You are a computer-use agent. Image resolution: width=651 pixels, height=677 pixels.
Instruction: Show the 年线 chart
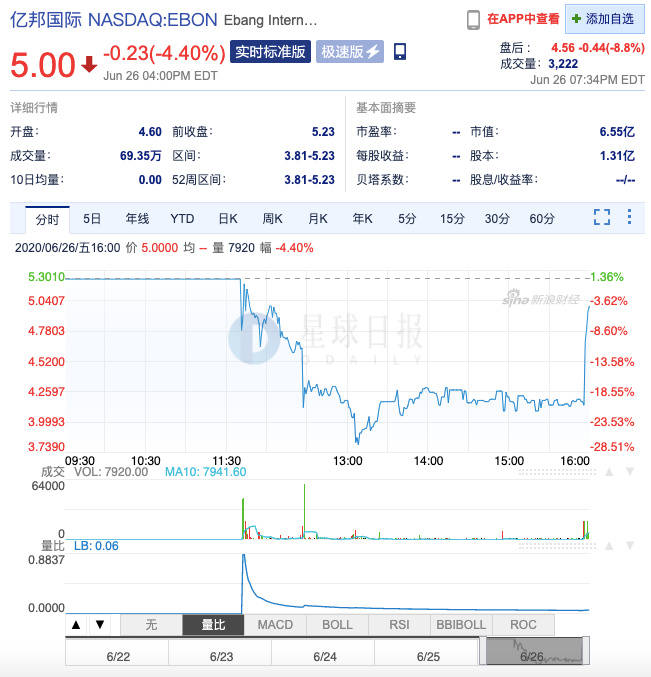click(137, 218)
